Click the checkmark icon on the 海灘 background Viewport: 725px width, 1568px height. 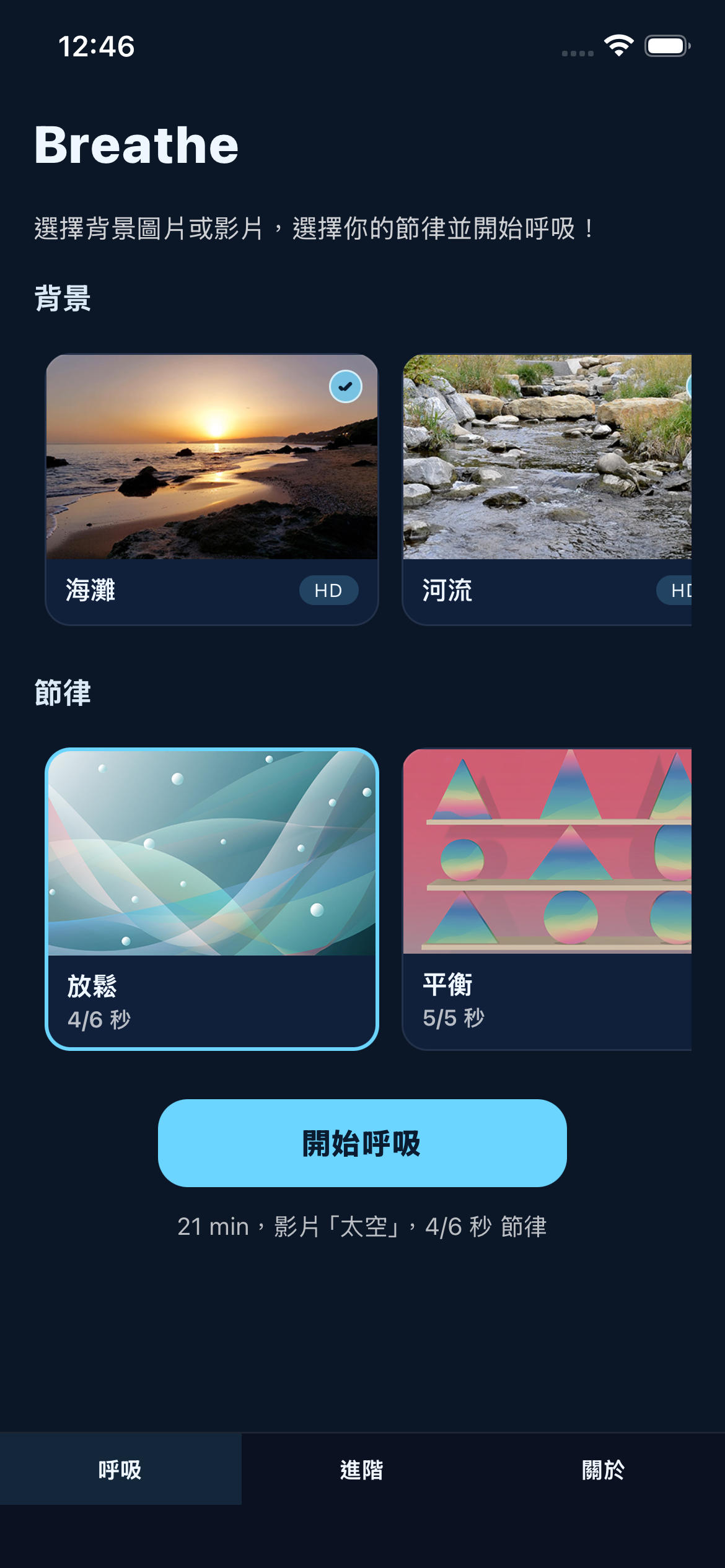click(345, 385)
